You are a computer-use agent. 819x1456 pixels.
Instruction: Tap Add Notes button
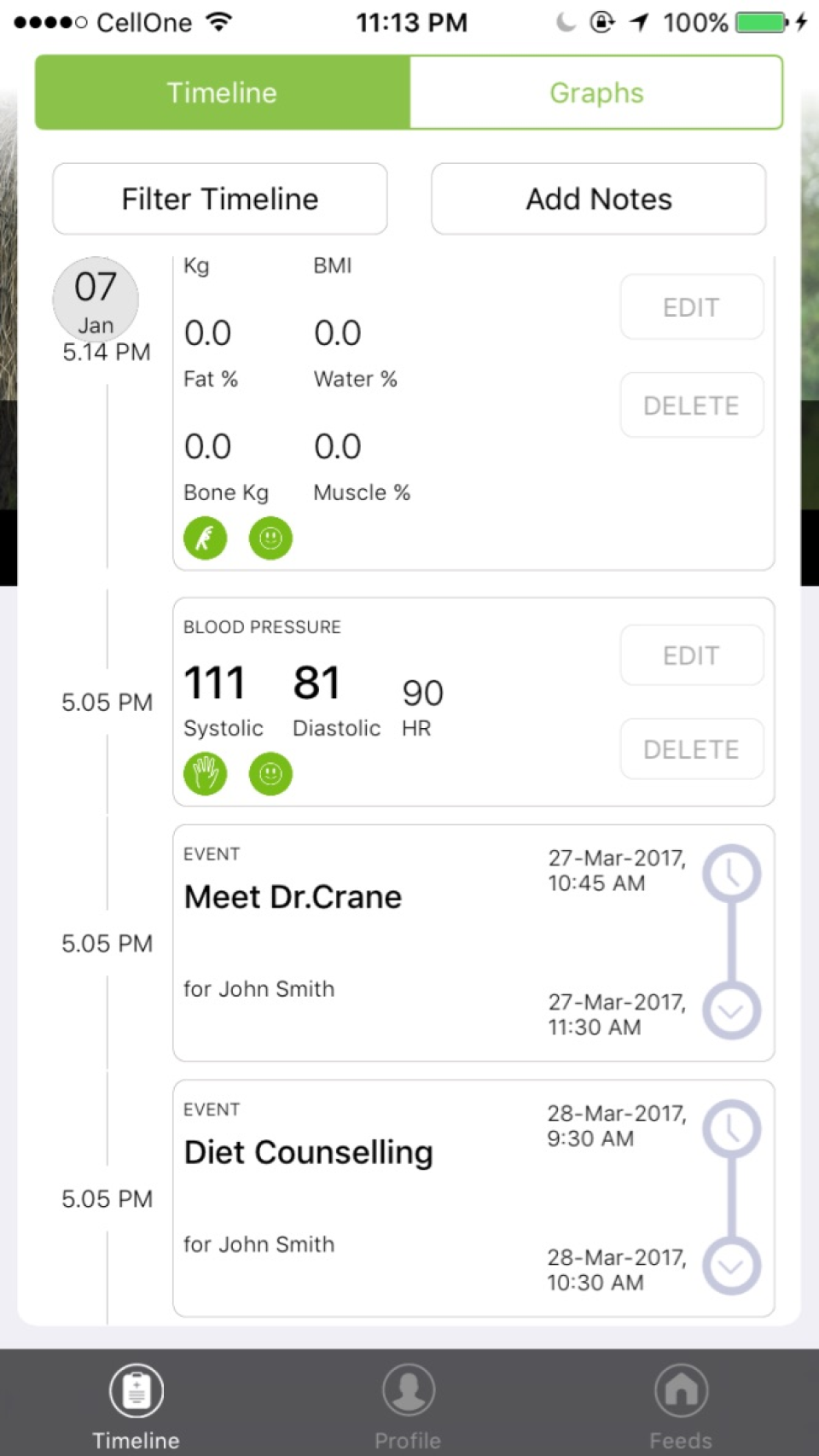599,199
